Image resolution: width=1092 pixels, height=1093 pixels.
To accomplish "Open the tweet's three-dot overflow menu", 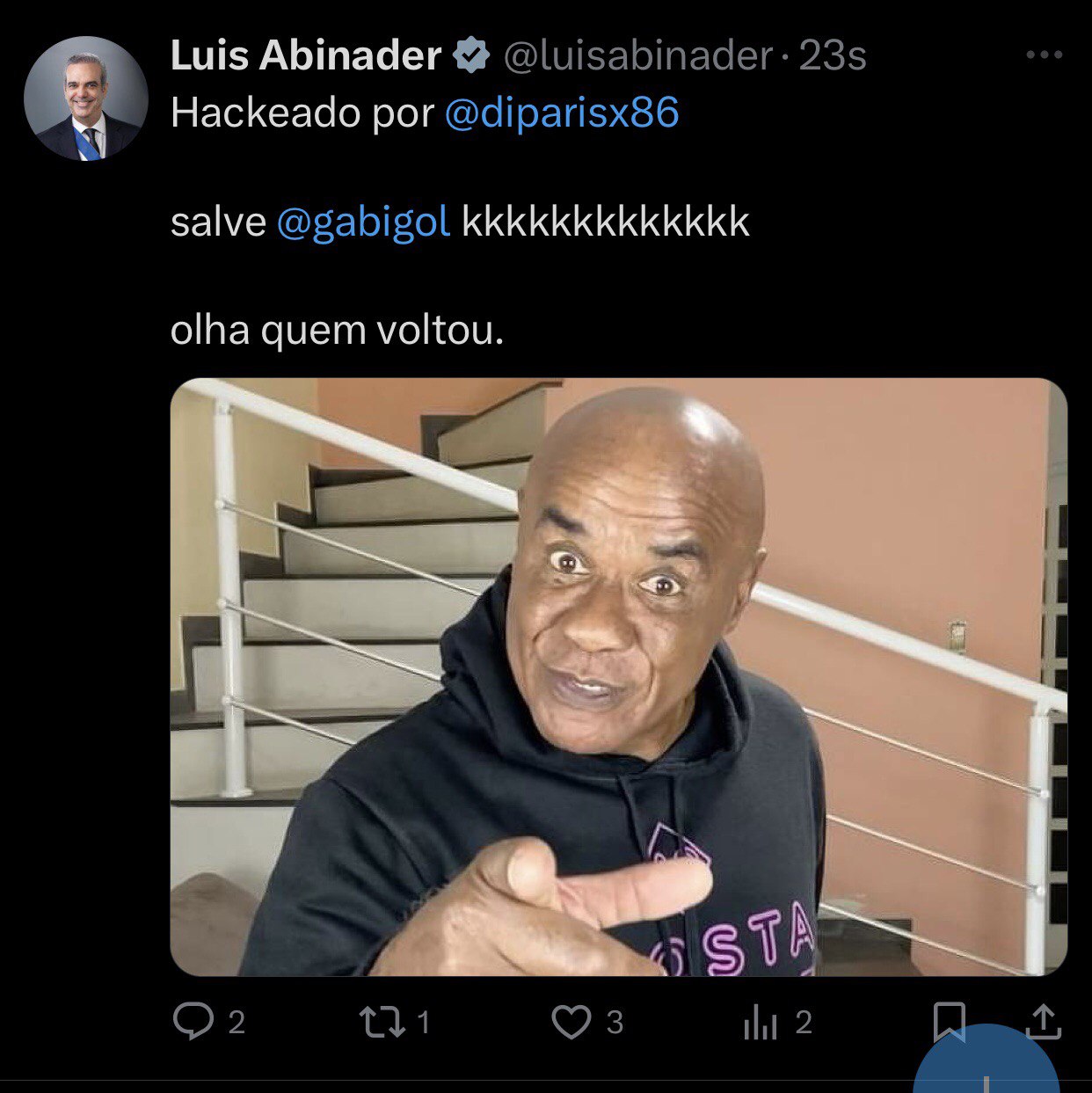I will tap(1044, 55).
